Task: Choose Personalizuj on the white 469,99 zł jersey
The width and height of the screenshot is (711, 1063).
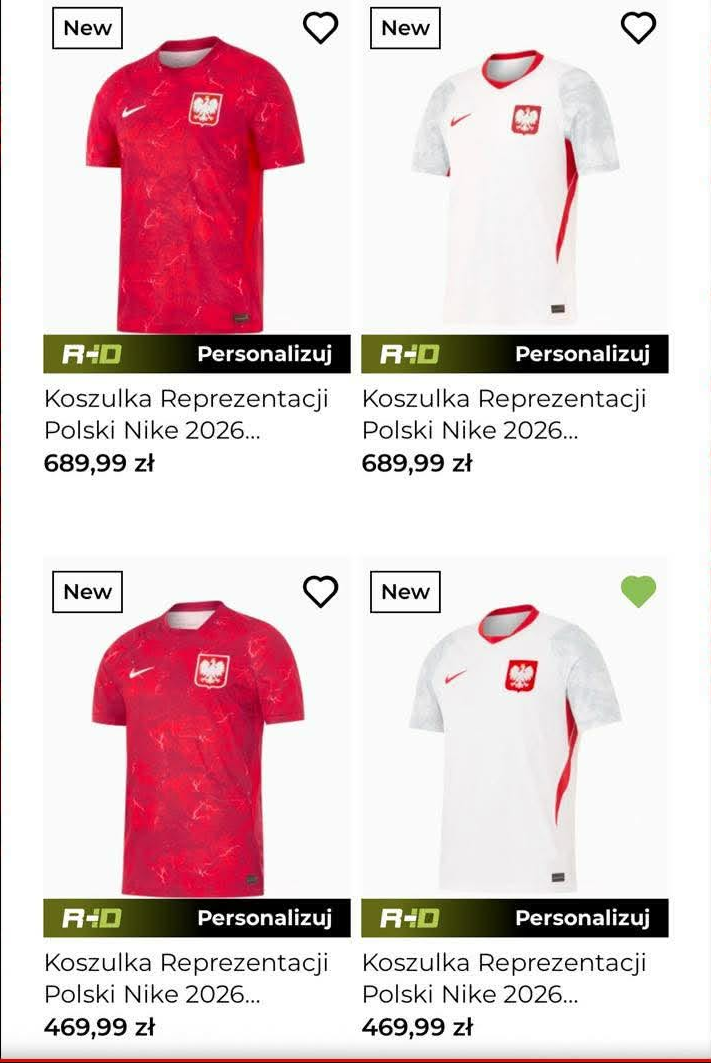Action: coord(515,918)
